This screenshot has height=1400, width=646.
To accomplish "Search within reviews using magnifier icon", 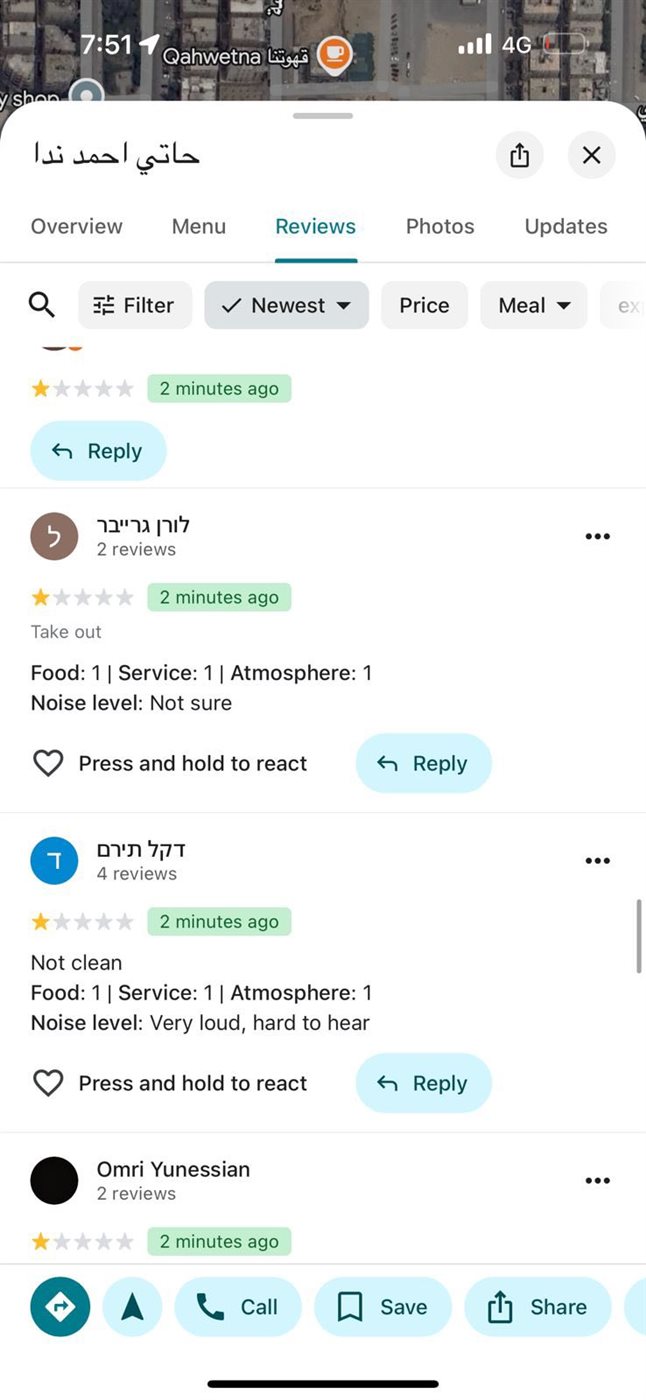I will [x=42, y=305].
